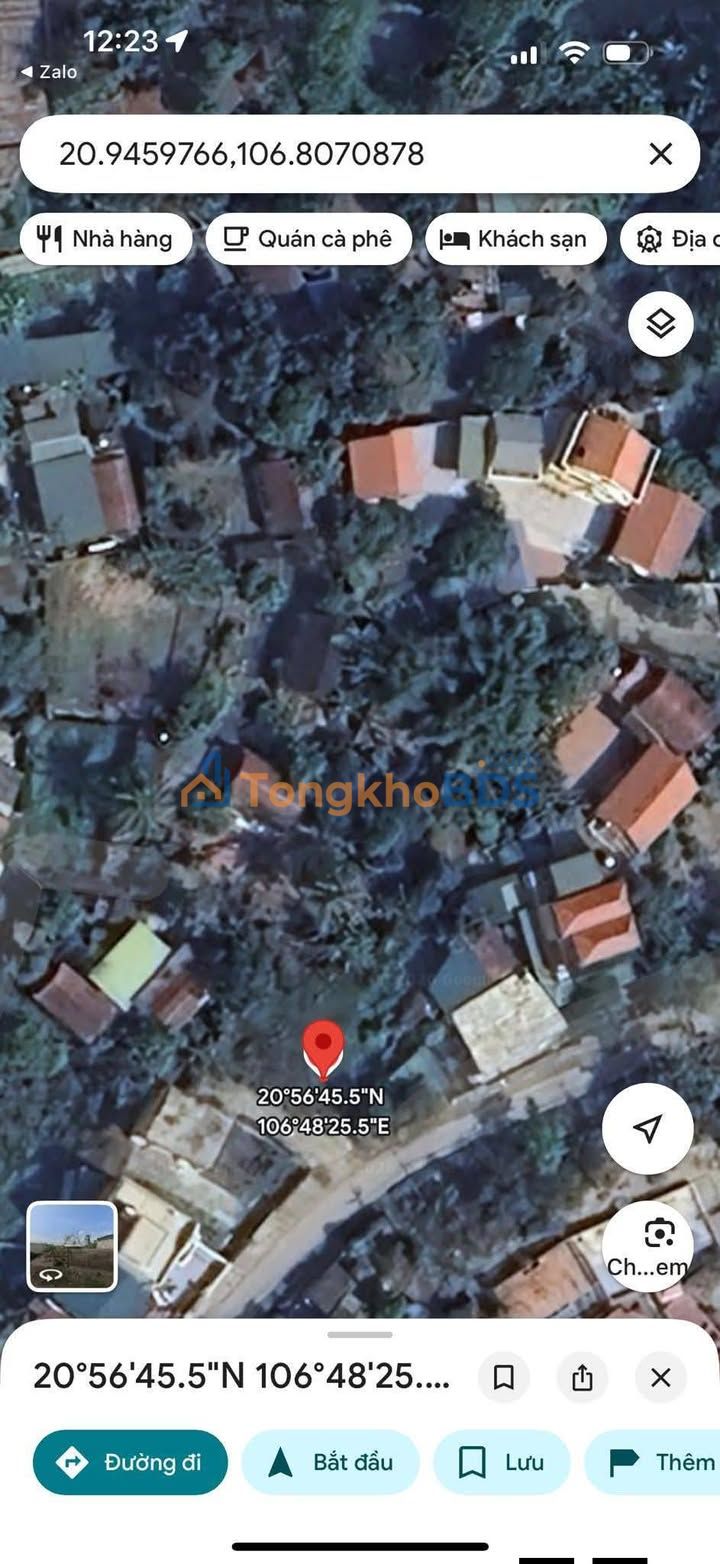Show Khách sạn nearby
720x1564 pixels.
515,239
